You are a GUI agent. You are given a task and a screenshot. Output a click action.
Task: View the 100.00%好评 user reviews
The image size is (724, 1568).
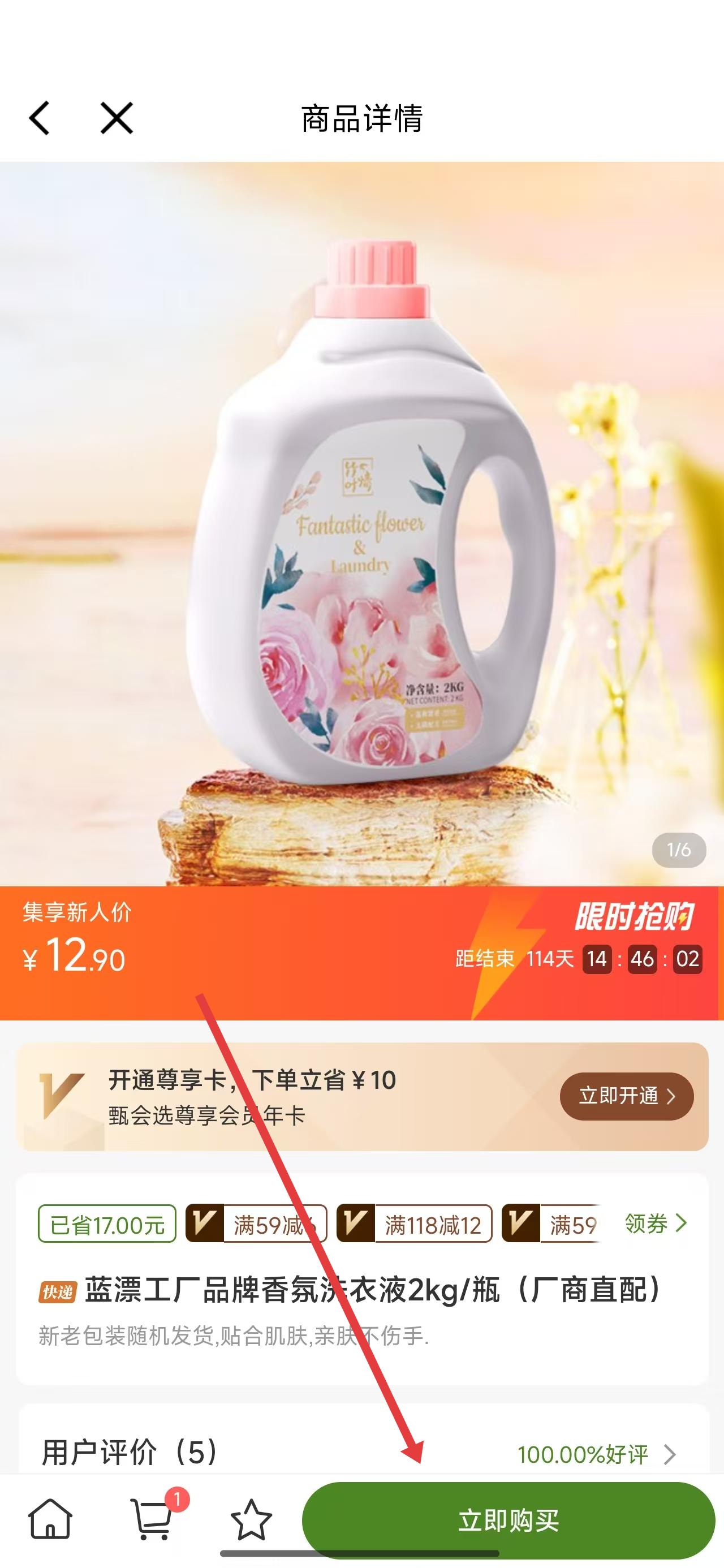[596, 1454]
